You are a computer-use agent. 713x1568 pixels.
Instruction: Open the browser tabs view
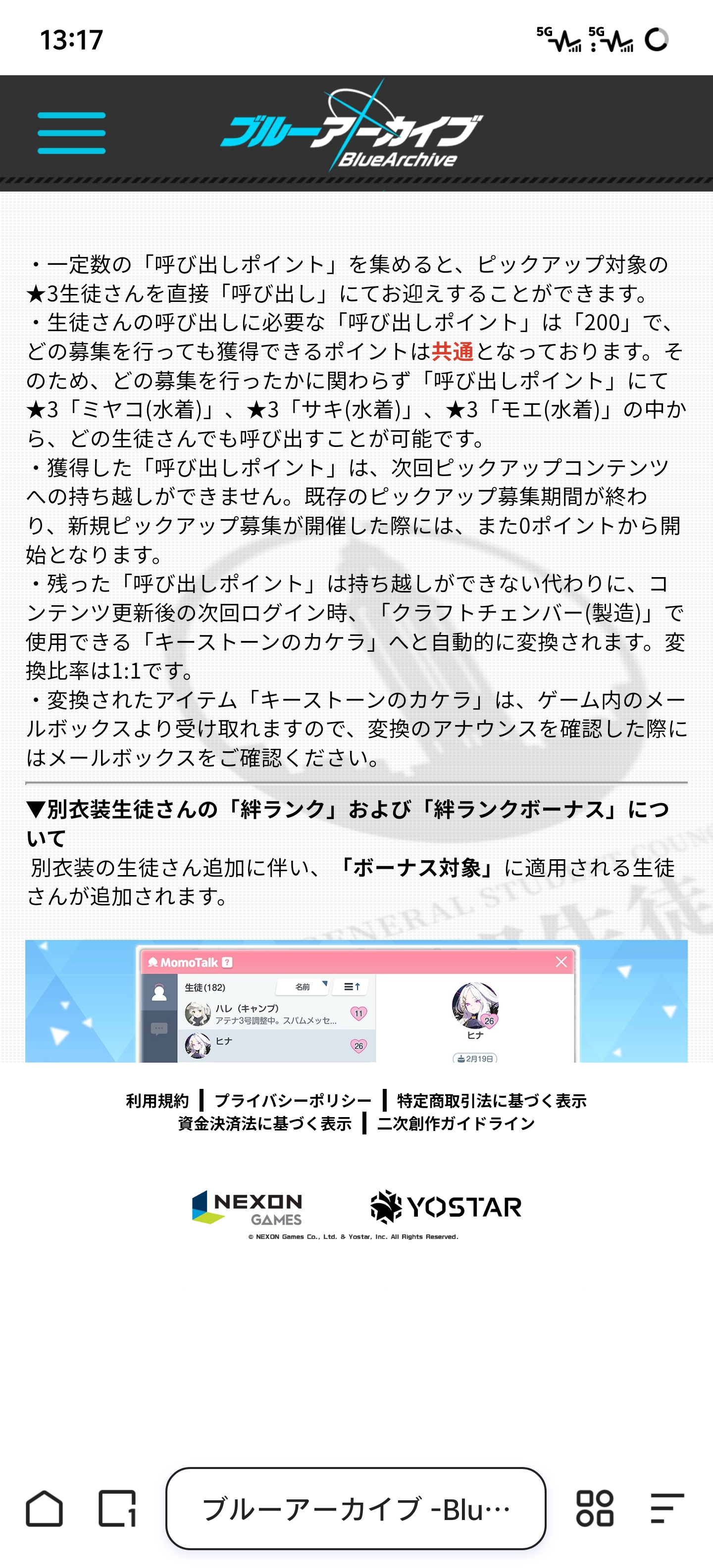pyautogui.click(x=117, y=1508)
